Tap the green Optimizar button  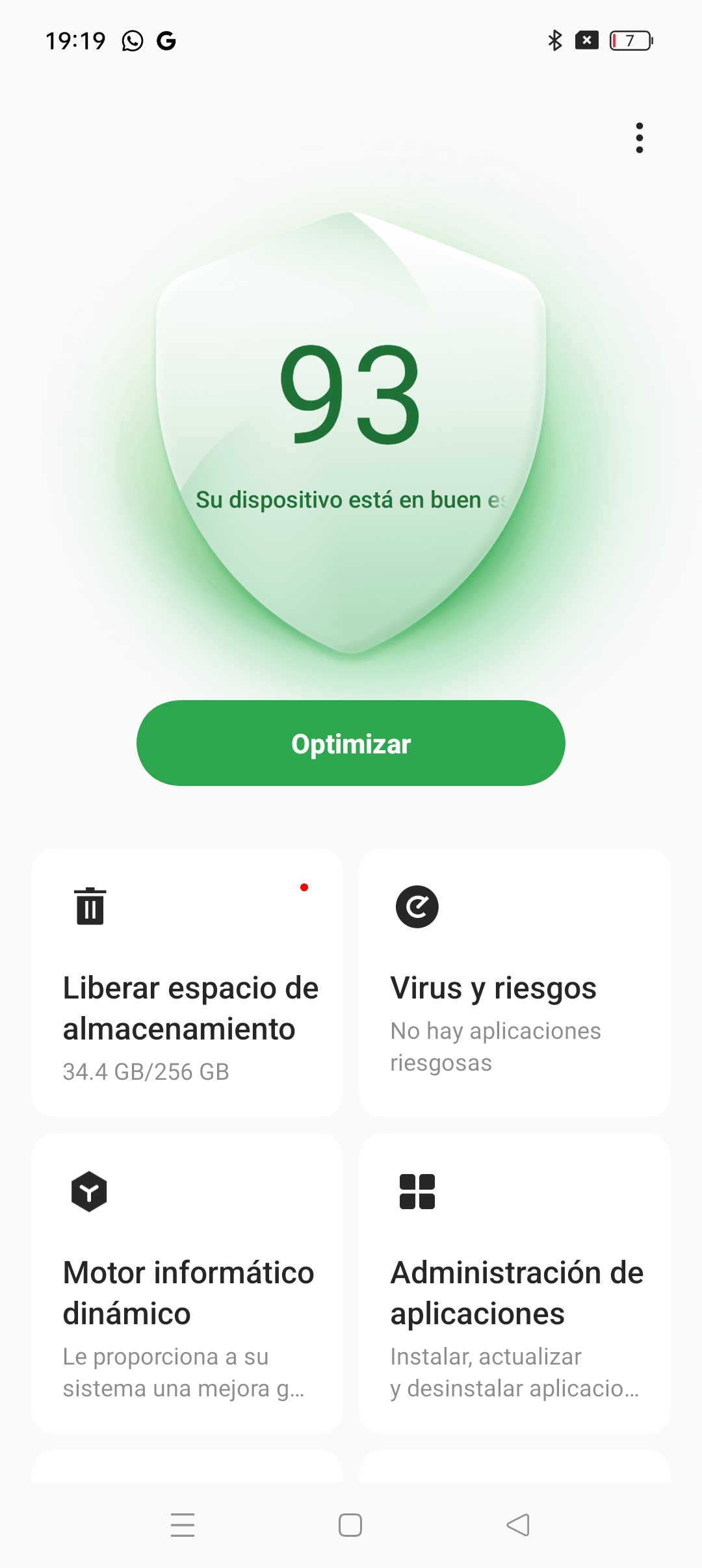[351, 743]
